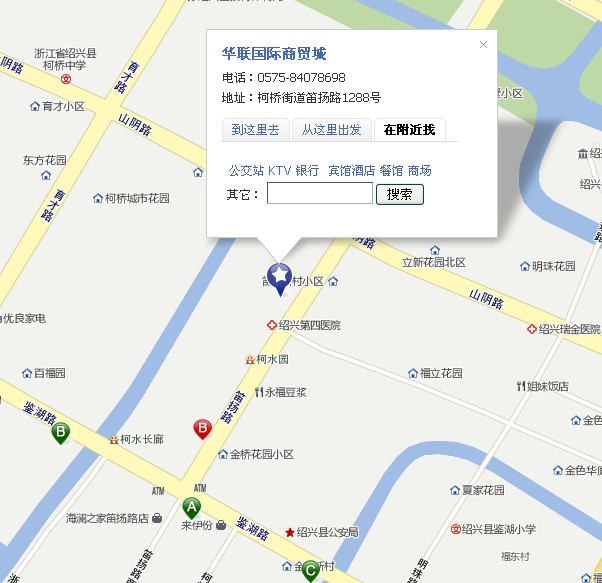Select the blue star location marker

(280, 276)
